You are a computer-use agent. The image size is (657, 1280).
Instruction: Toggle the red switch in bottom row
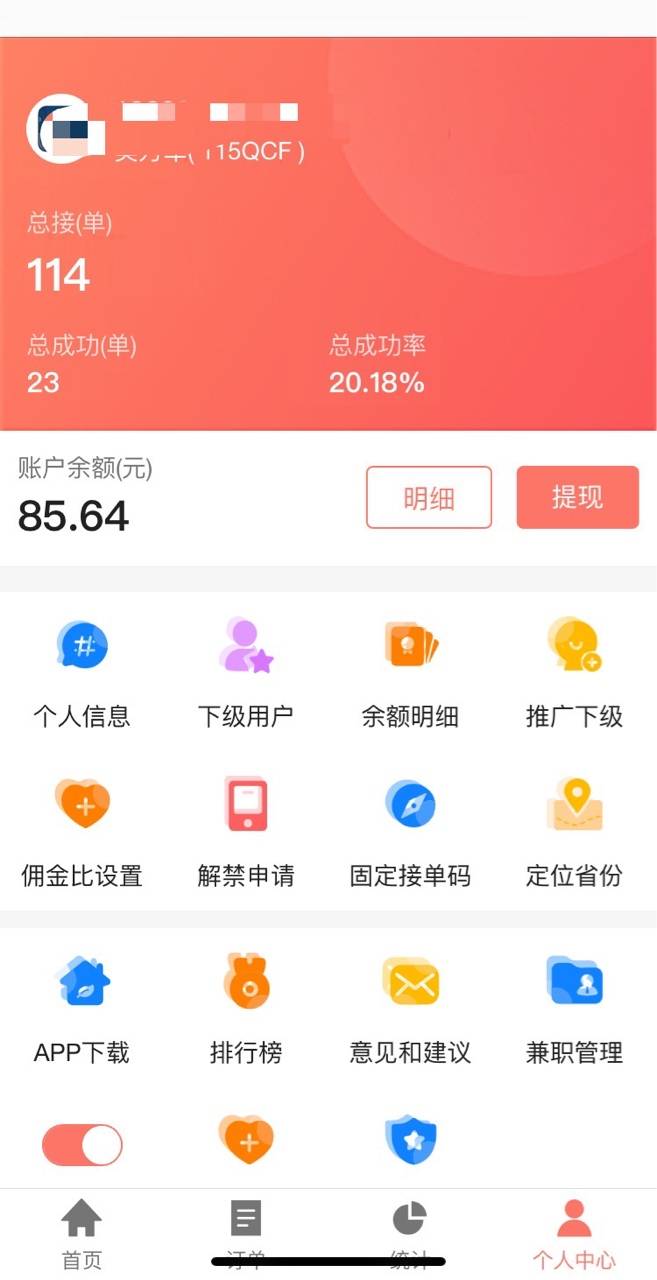click(x=82, y=1145)
